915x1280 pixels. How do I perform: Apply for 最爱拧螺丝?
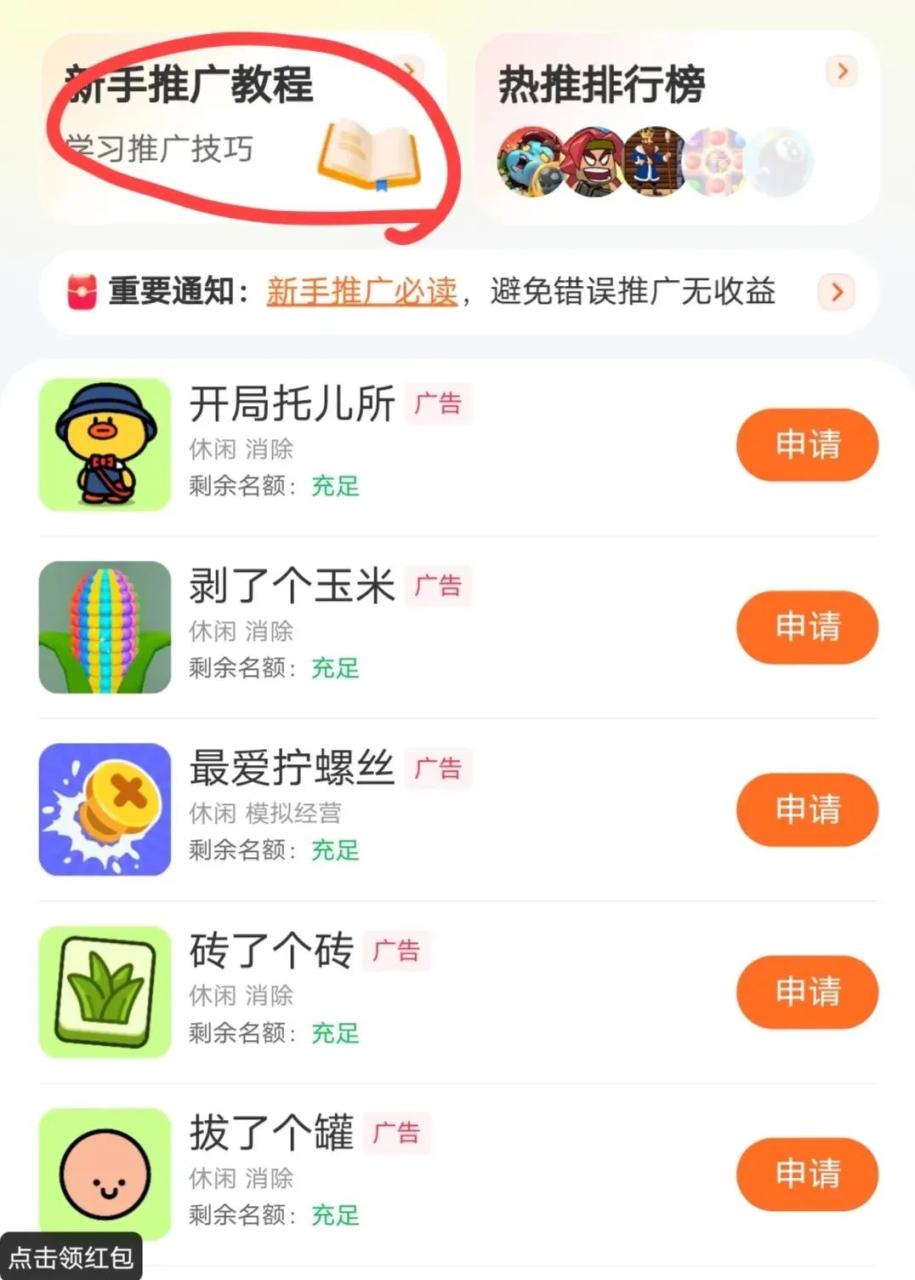pyautogui.click(x=807, y=809)
